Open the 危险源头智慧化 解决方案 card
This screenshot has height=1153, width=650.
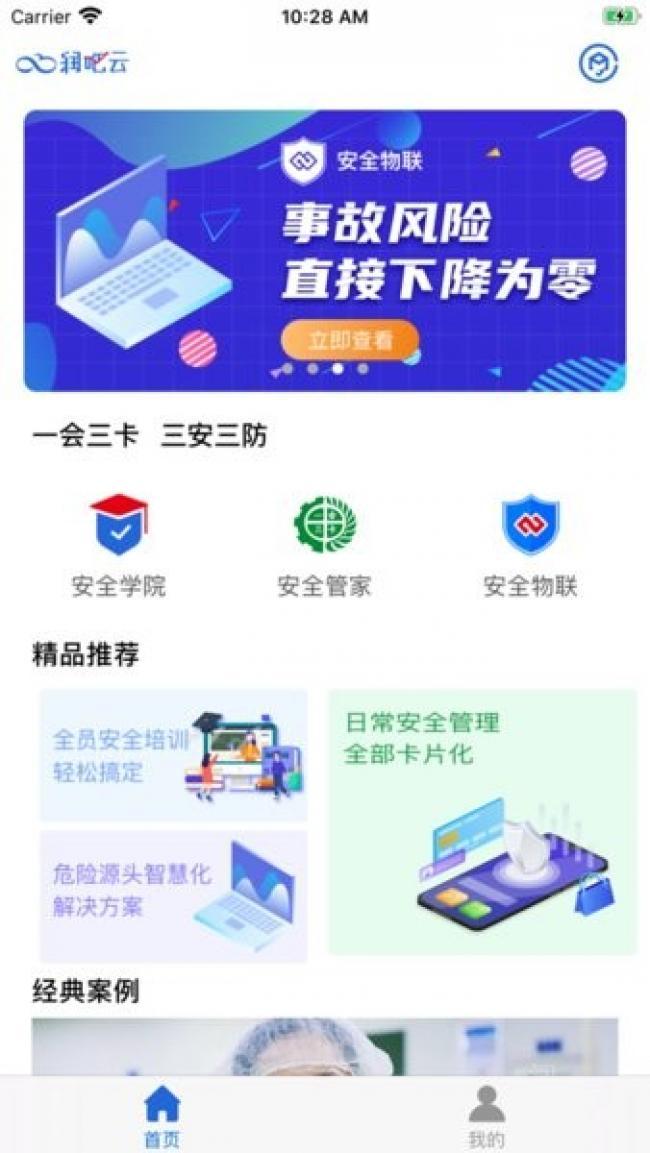click(x=174, y=896)
